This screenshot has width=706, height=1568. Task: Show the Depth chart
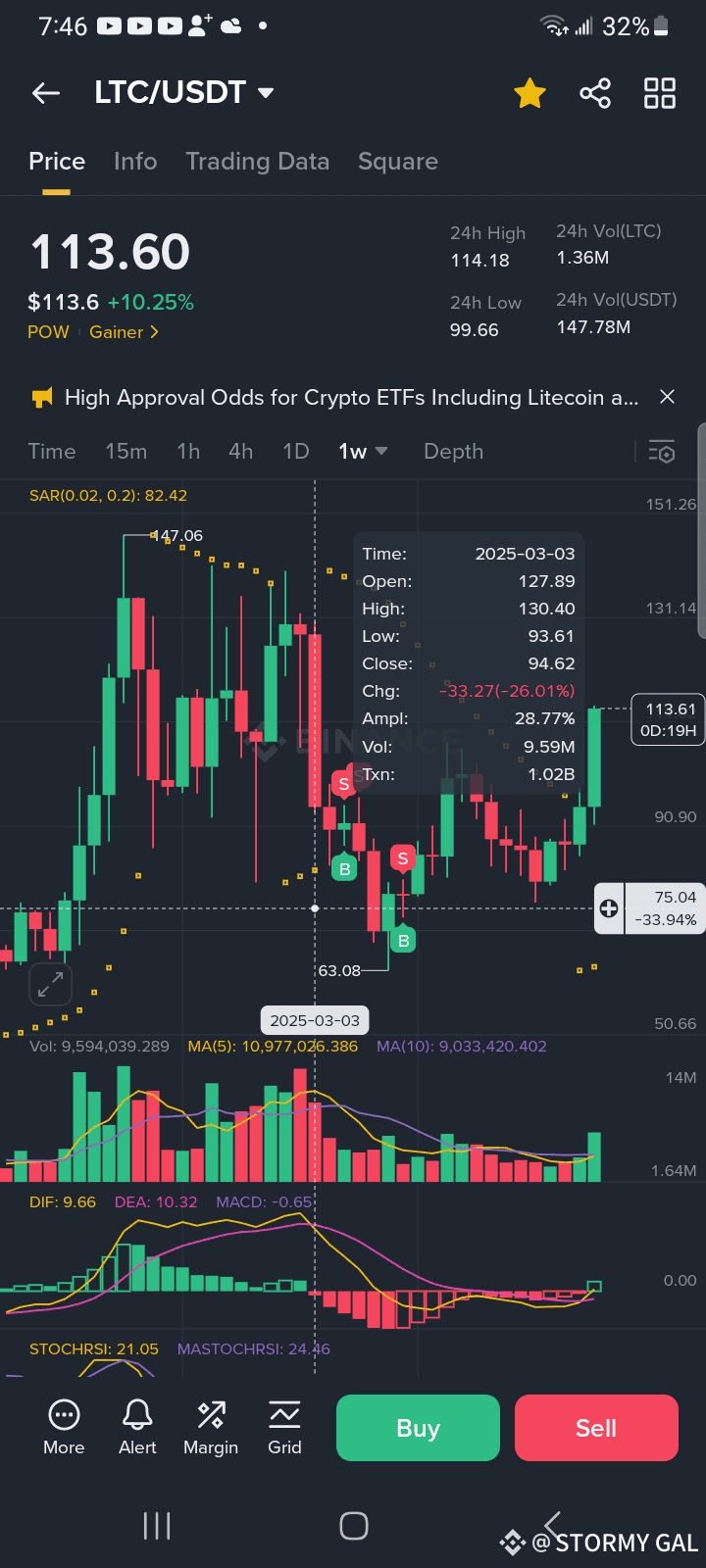[454, 452]
